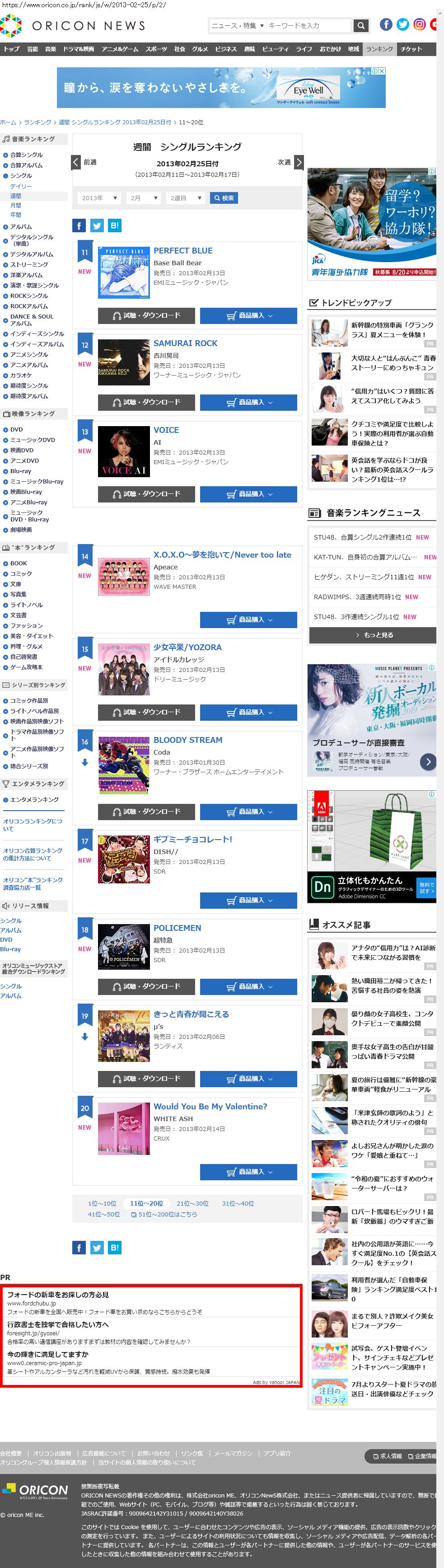Tap もっと見る under music ranking news
Image resolution: width=444 pixels, height=1568 pixels.
(x=373, y=635)
